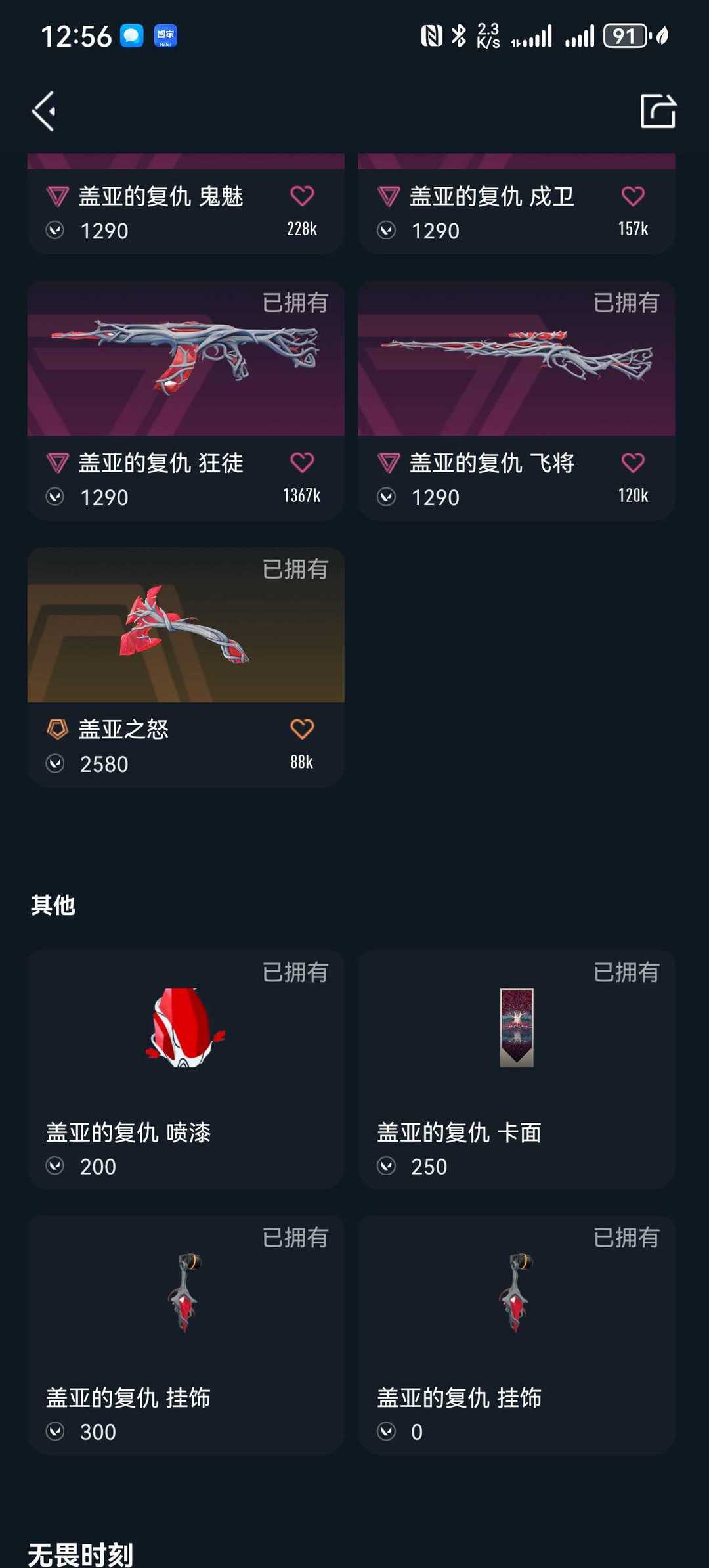Open the 盖亚的复仇 飞将 skin card

coord(517,401)
